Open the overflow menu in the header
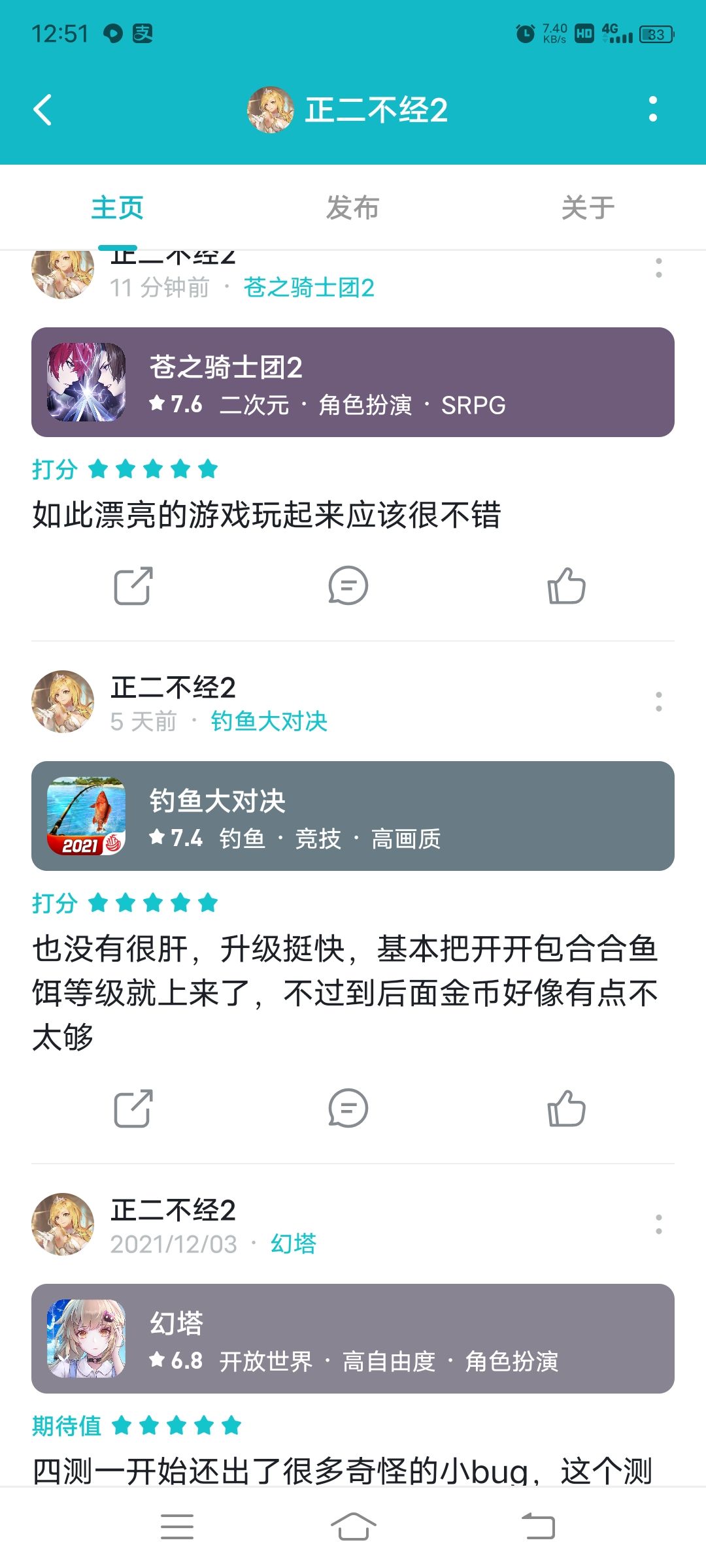This screenshot has height=1568, width=706. point(652,109)
